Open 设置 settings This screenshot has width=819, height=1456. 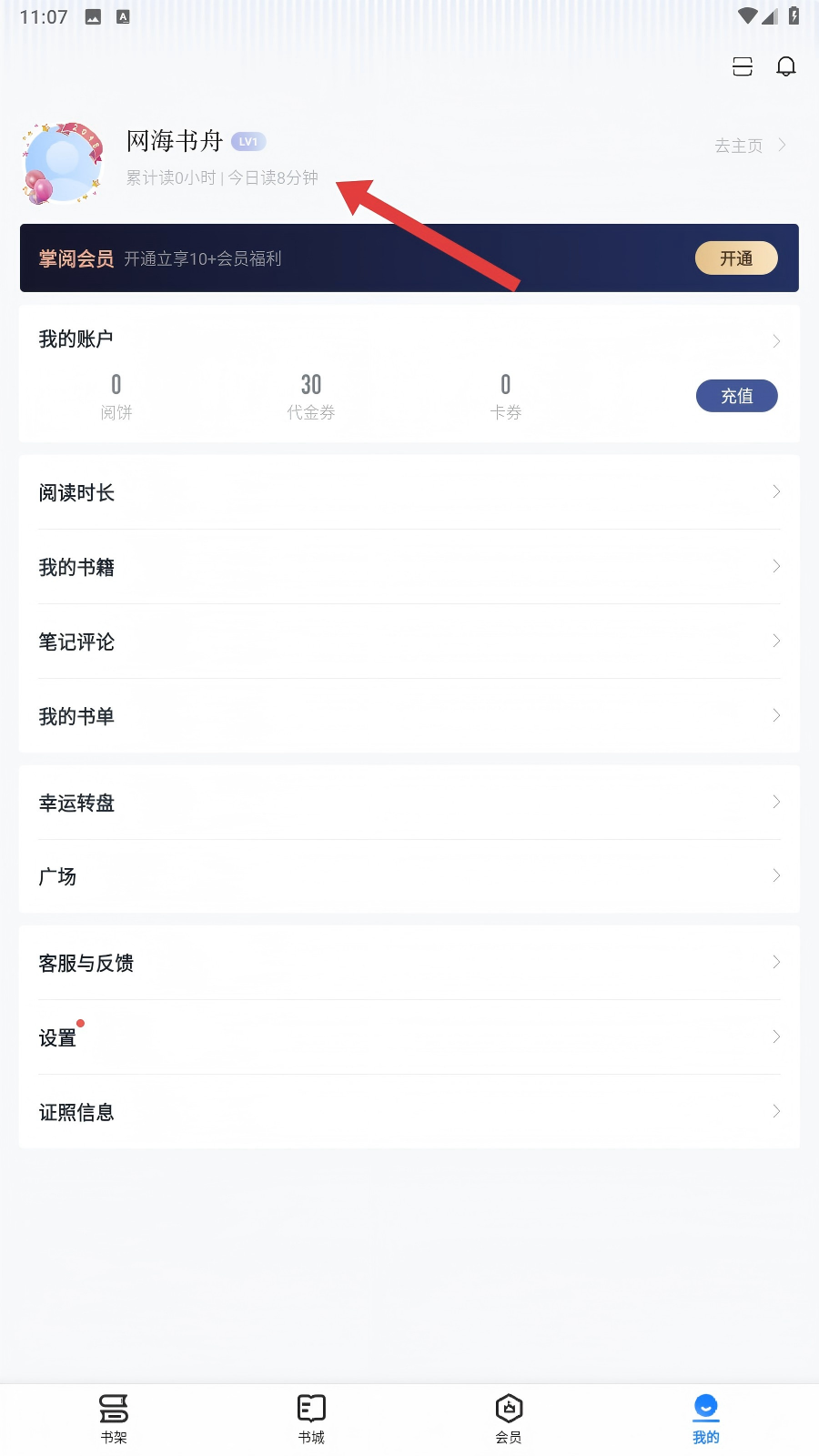click(409, 1037)
